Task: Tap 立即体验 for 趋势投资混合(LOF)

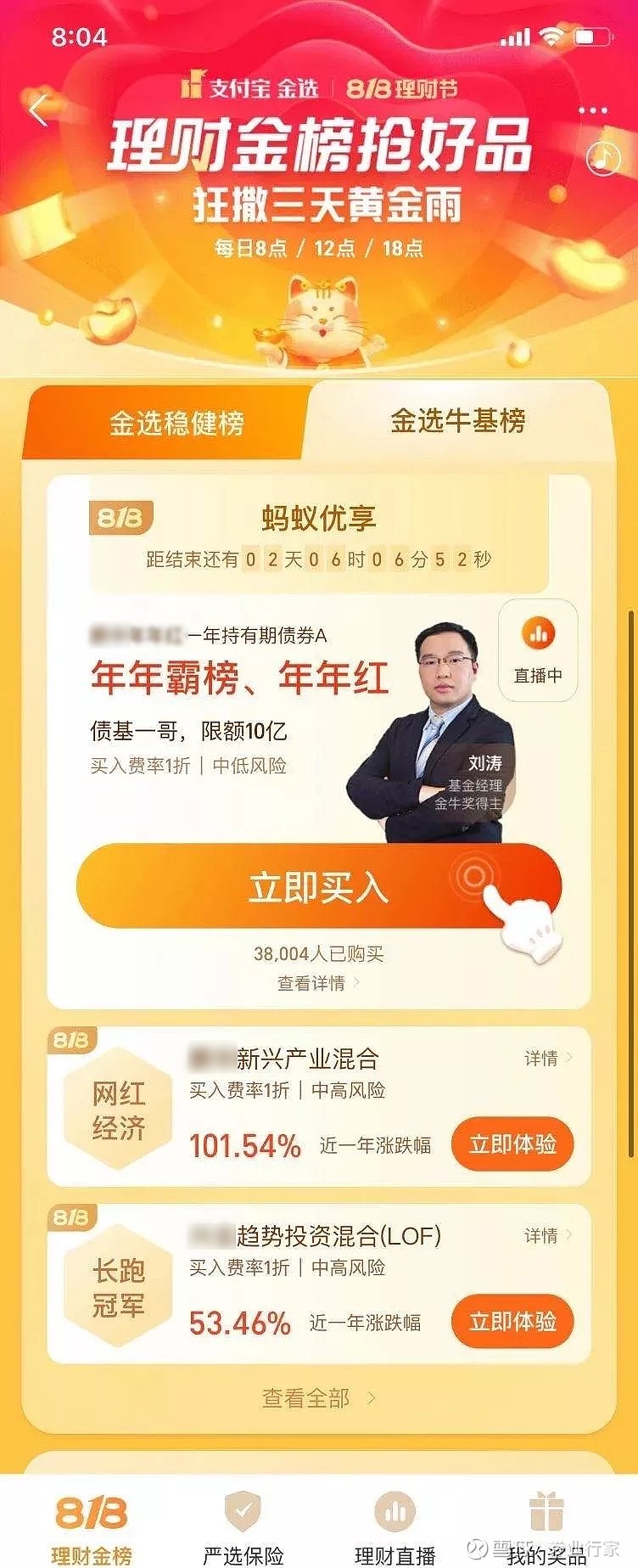Action: click(x=512, y=1322)
